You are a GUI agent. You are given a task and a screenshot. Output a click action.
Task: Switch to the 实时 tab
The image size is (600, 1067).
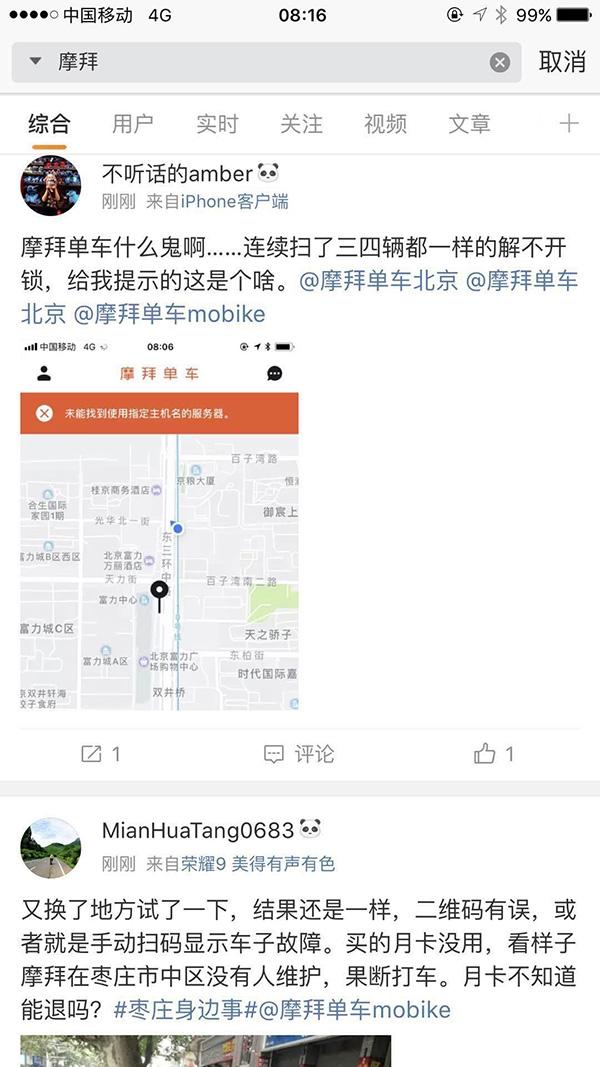point(217,124)
